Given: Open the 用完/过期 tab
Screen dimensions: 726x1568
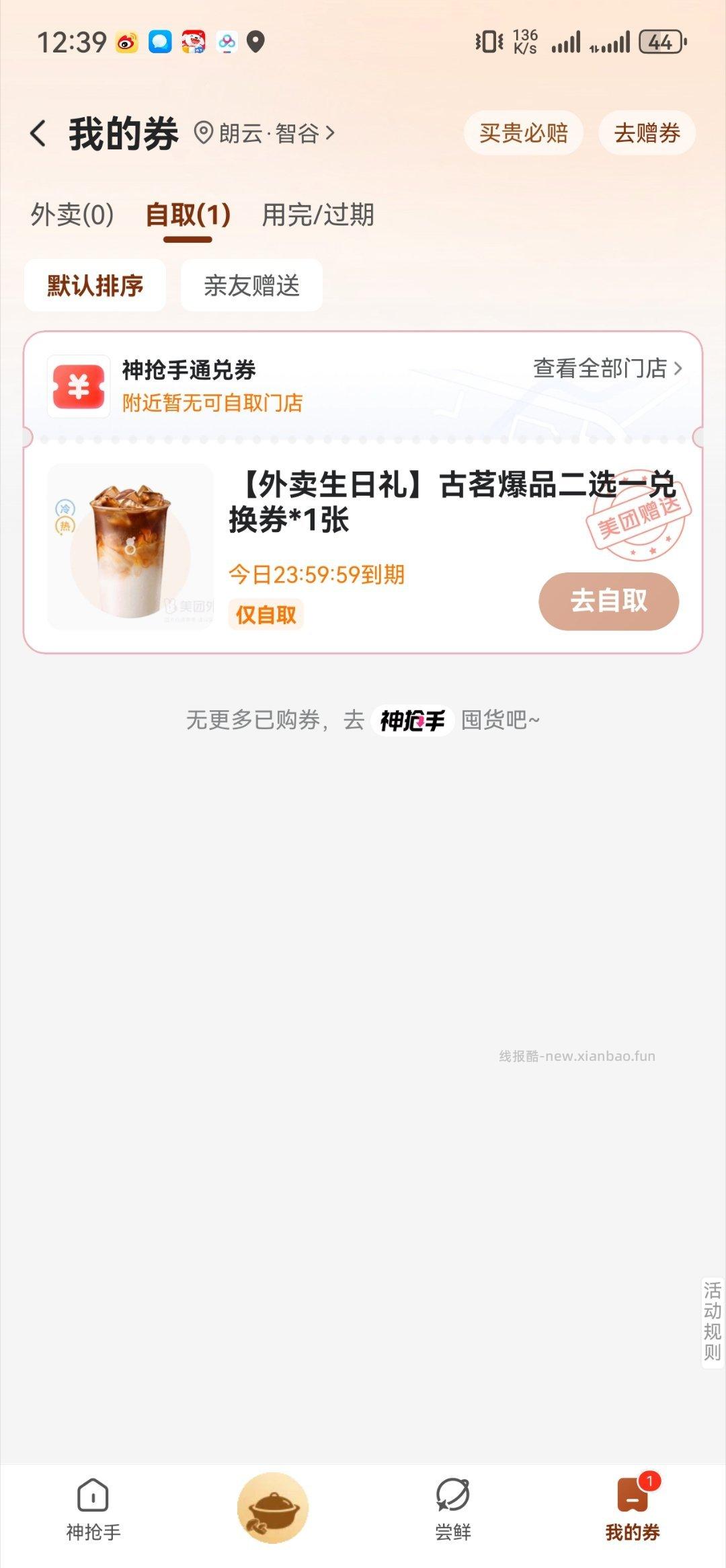Looking at the screenshot, I should click(319, 215).
